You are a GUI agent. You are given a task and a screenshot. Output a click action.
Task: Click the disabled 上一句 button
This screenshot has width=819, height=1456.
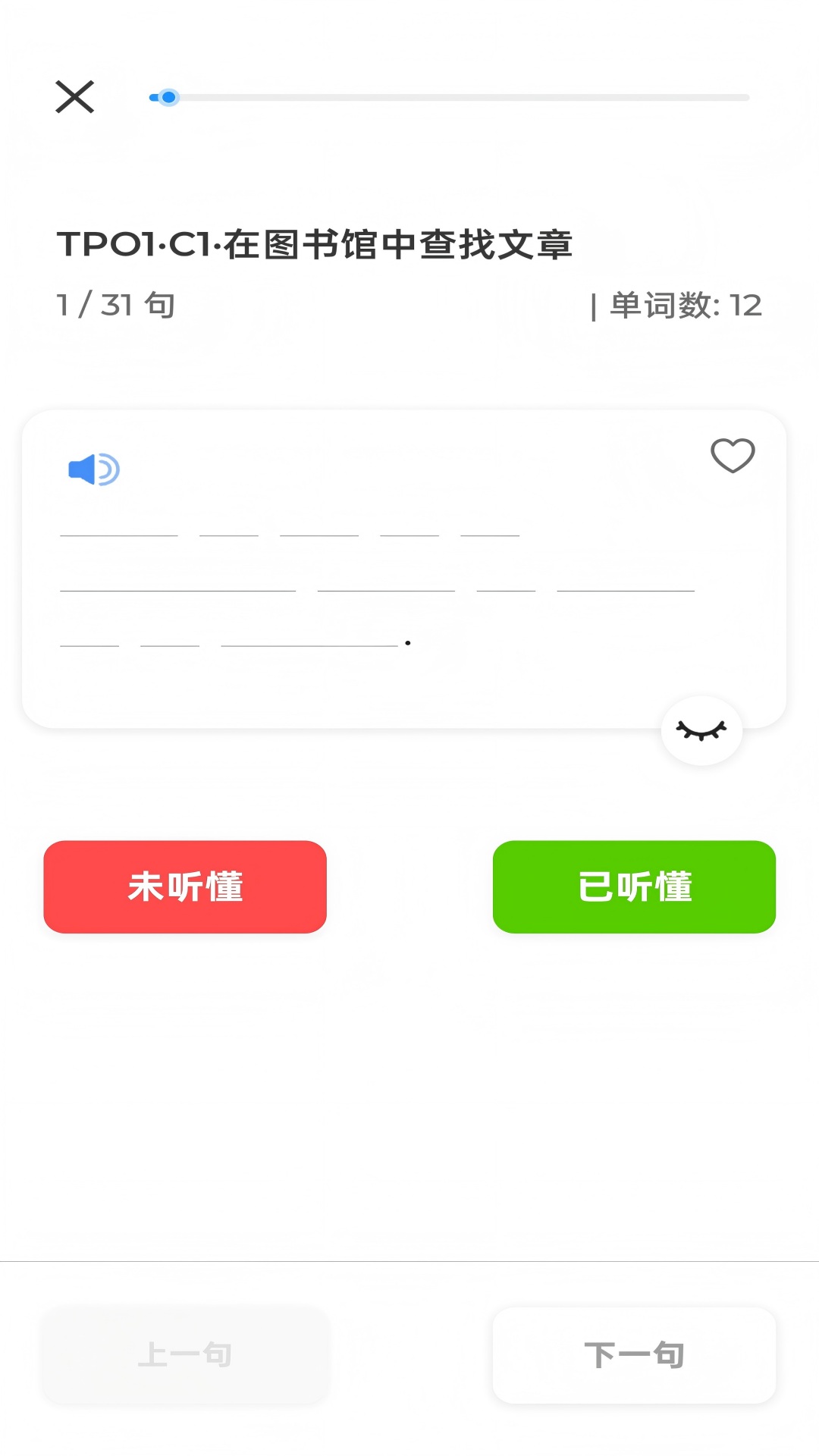click(184, 1355)
